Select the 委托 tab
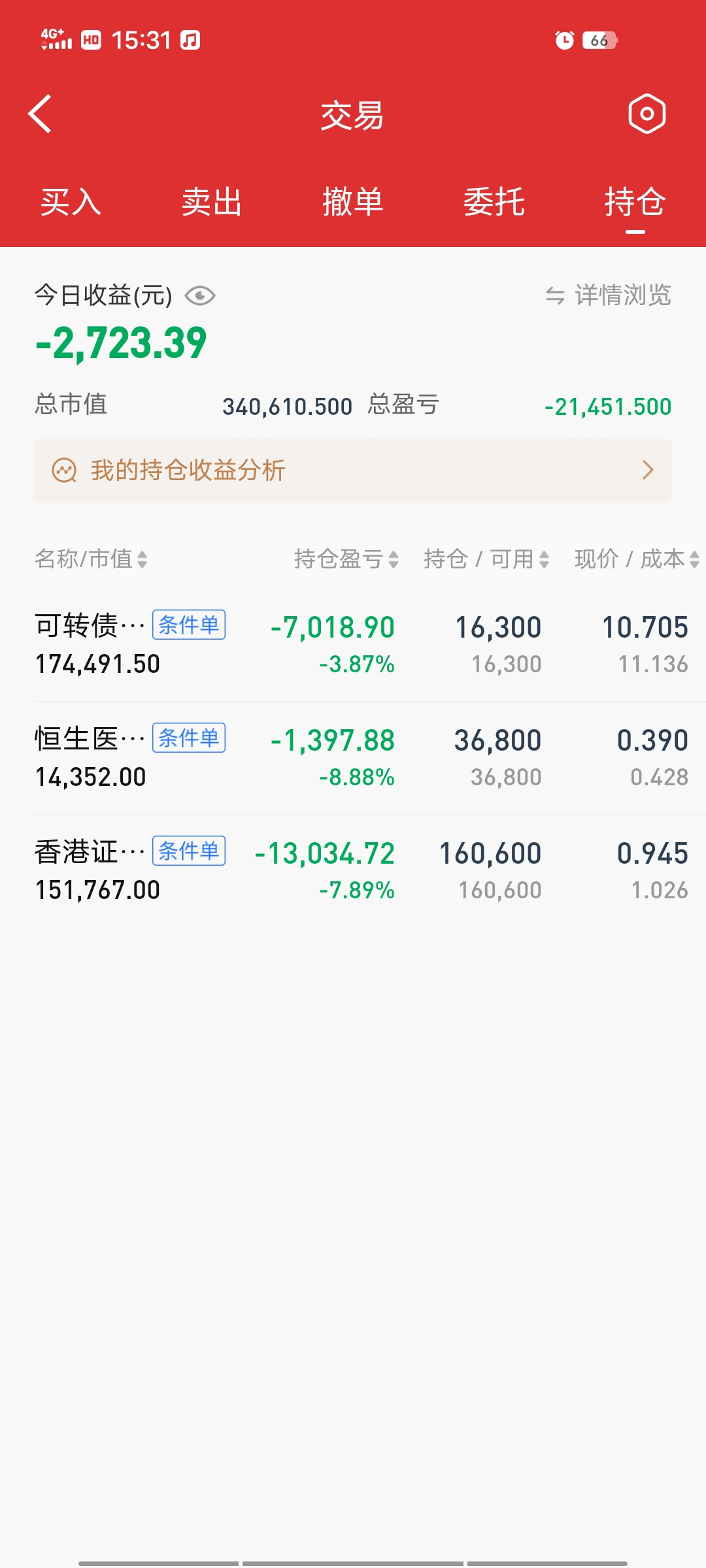 (x=494, y=201)
